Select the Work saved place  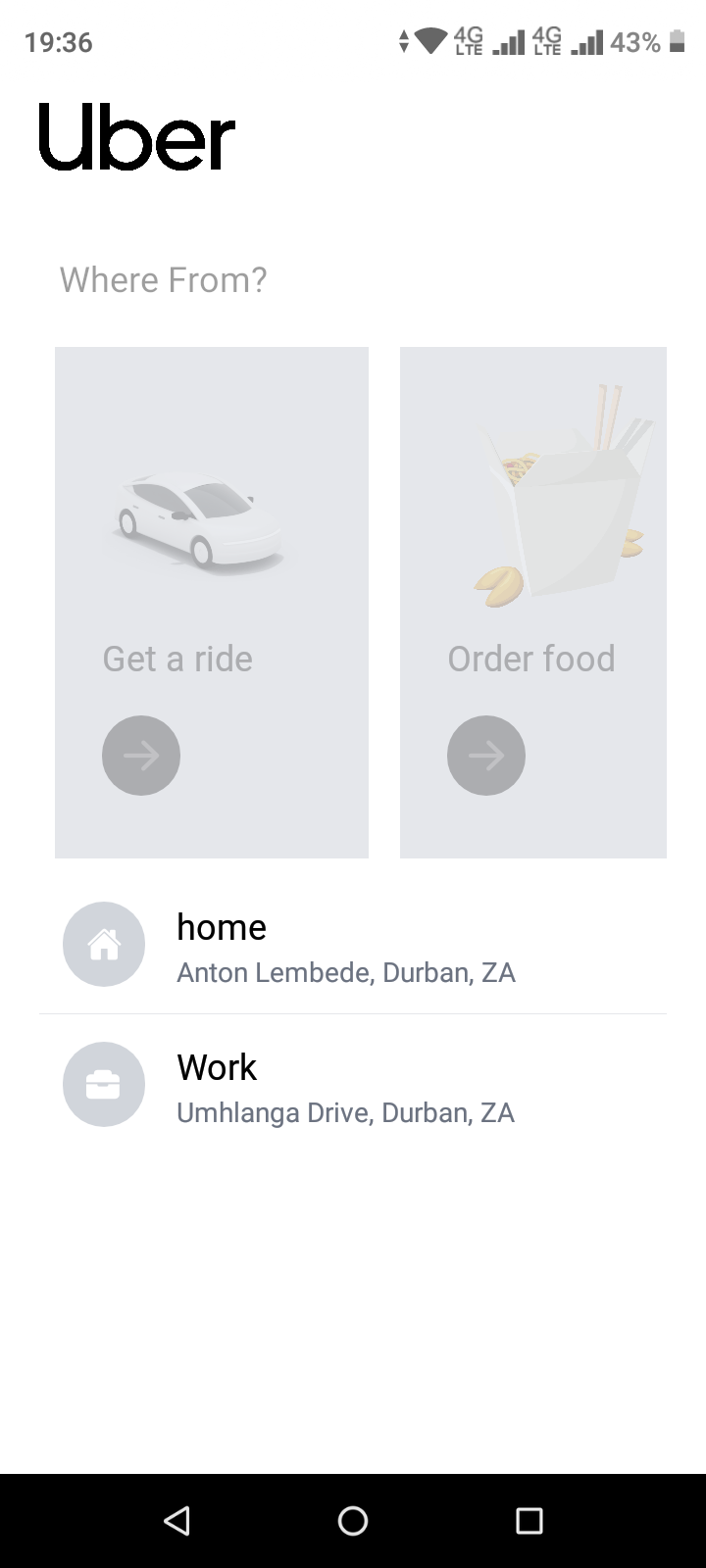pyautogui.click(x=217, y=1067)
